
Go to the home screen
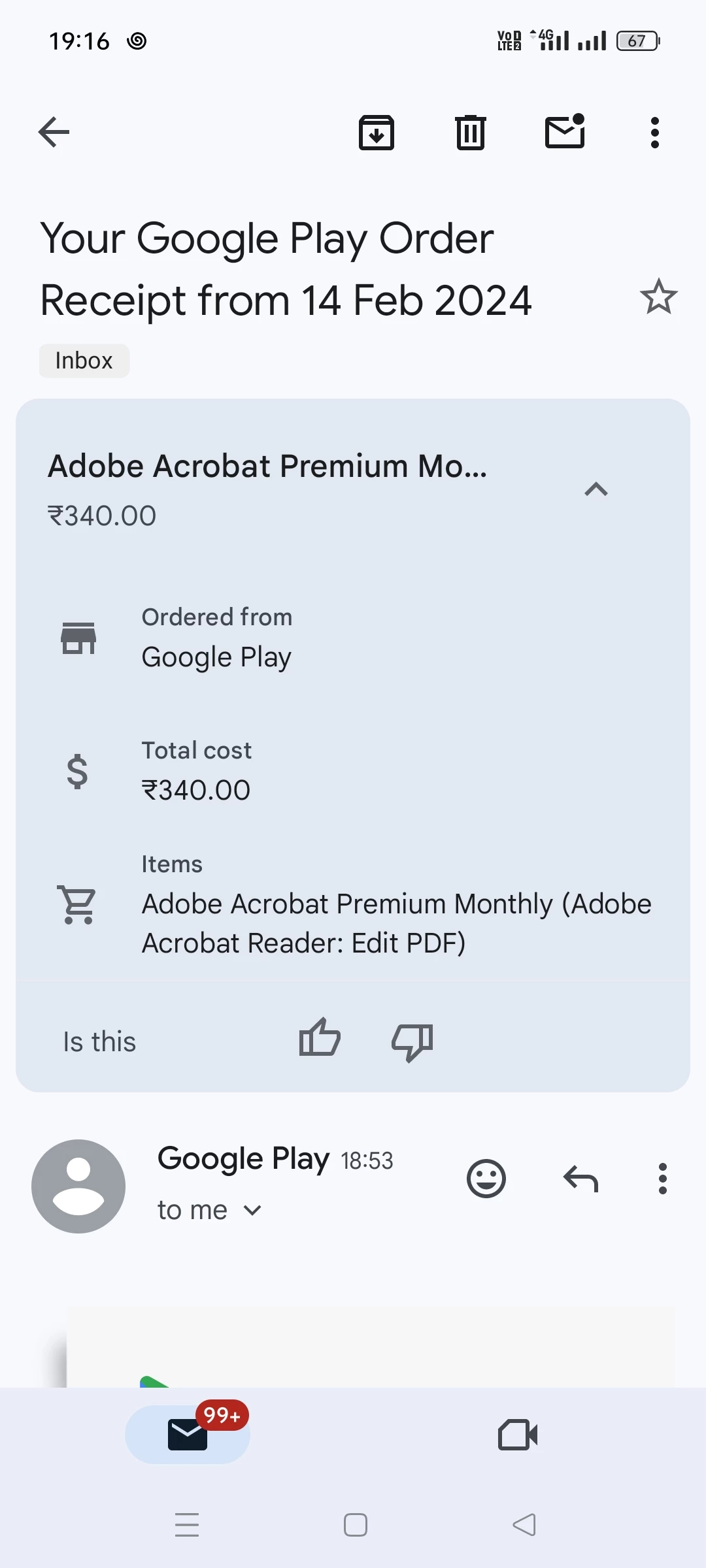[356, 1525]
